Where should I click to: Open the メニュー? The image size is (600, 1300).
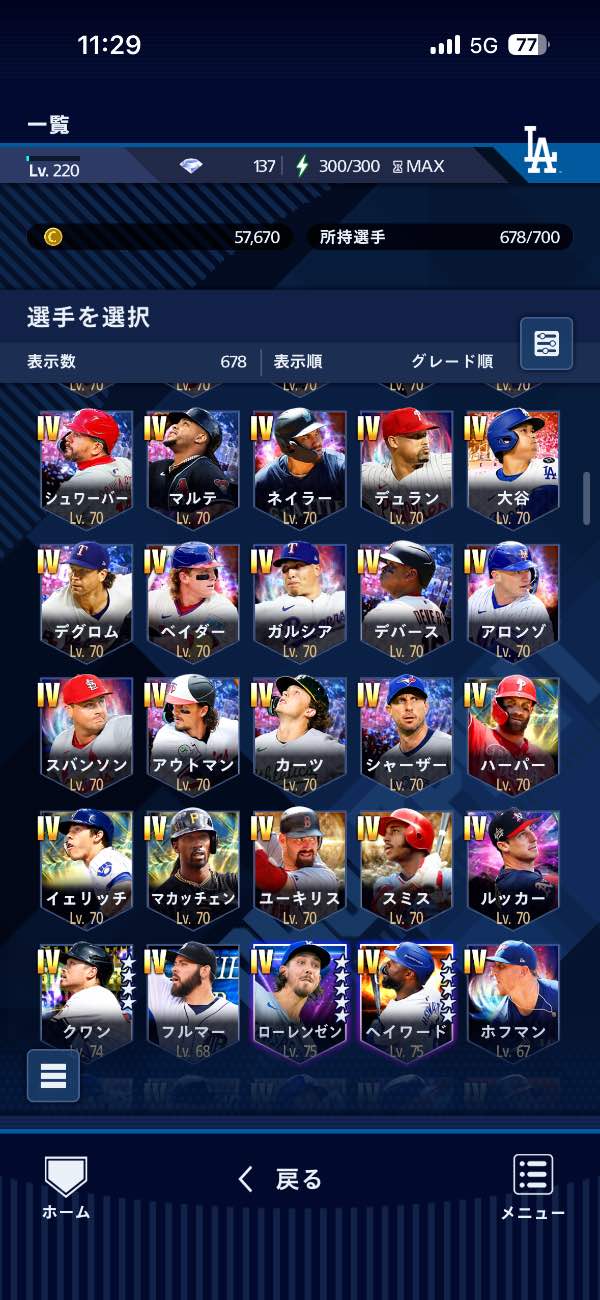(x=533, y=1187)
